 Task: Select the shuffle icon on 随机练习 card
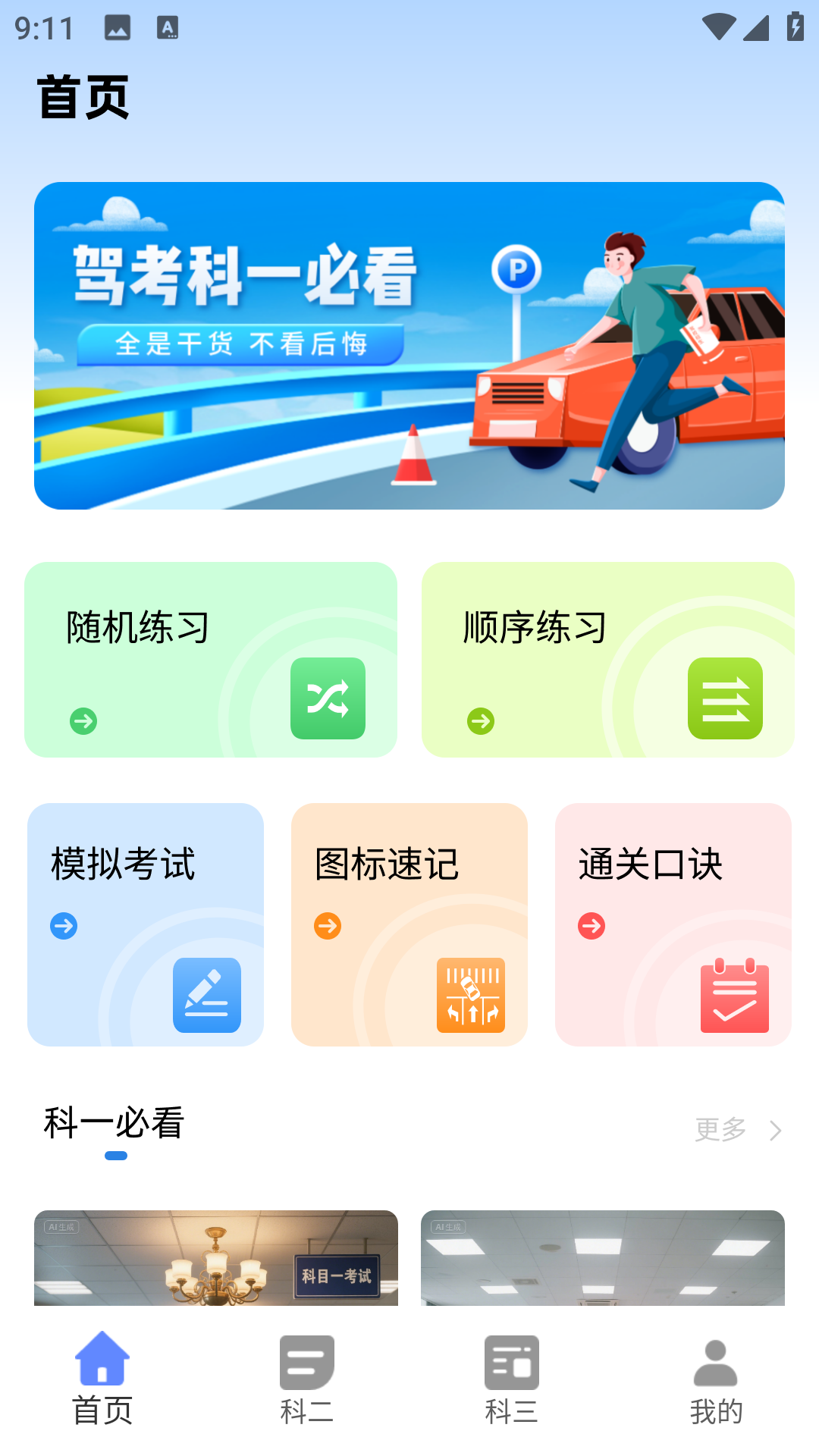[x=328, y=698]
